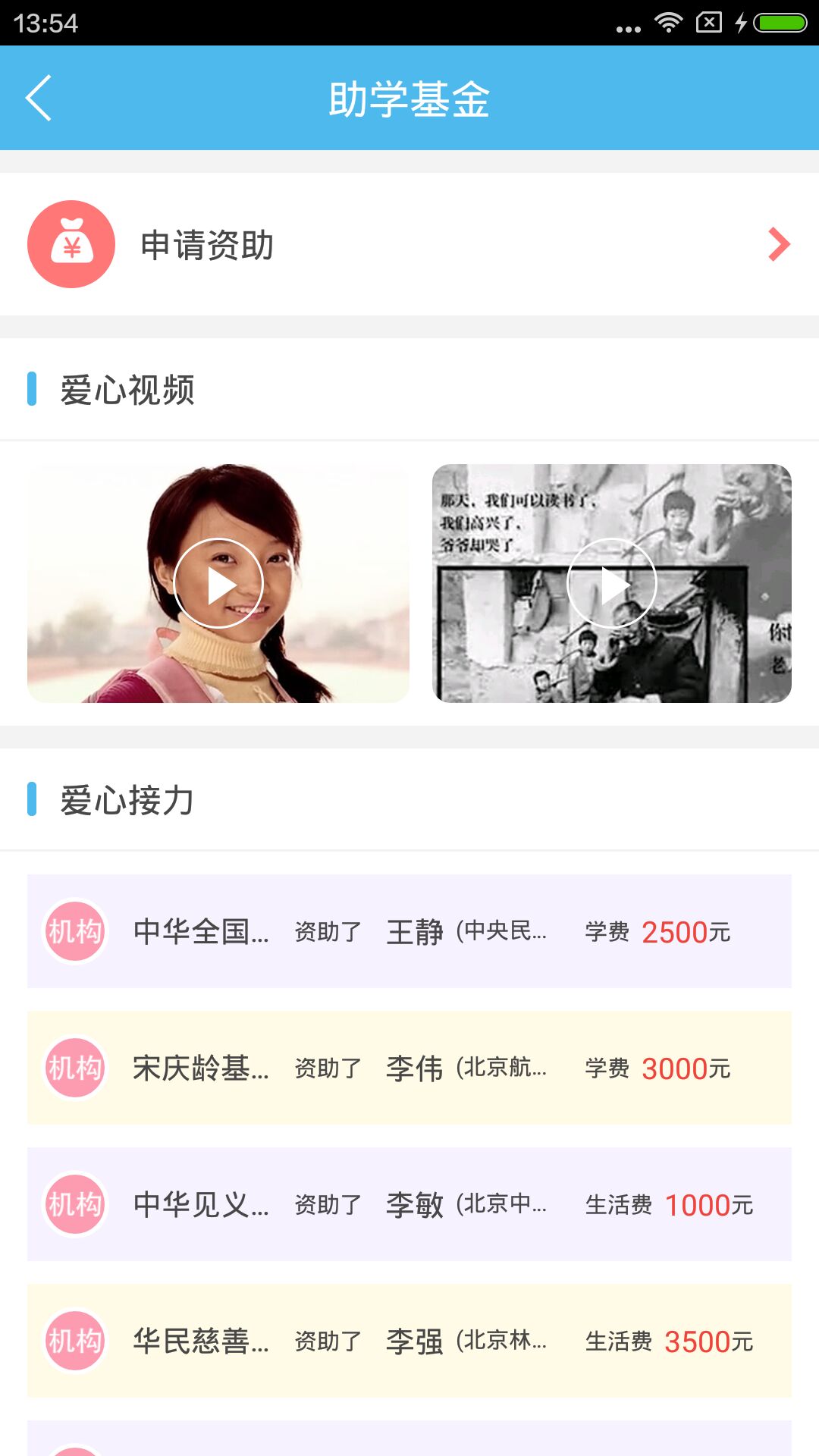View the 华民慈善 donation to 李强
The width and height of the screenshot is (819, 1456).
(x=409, y=1341)
